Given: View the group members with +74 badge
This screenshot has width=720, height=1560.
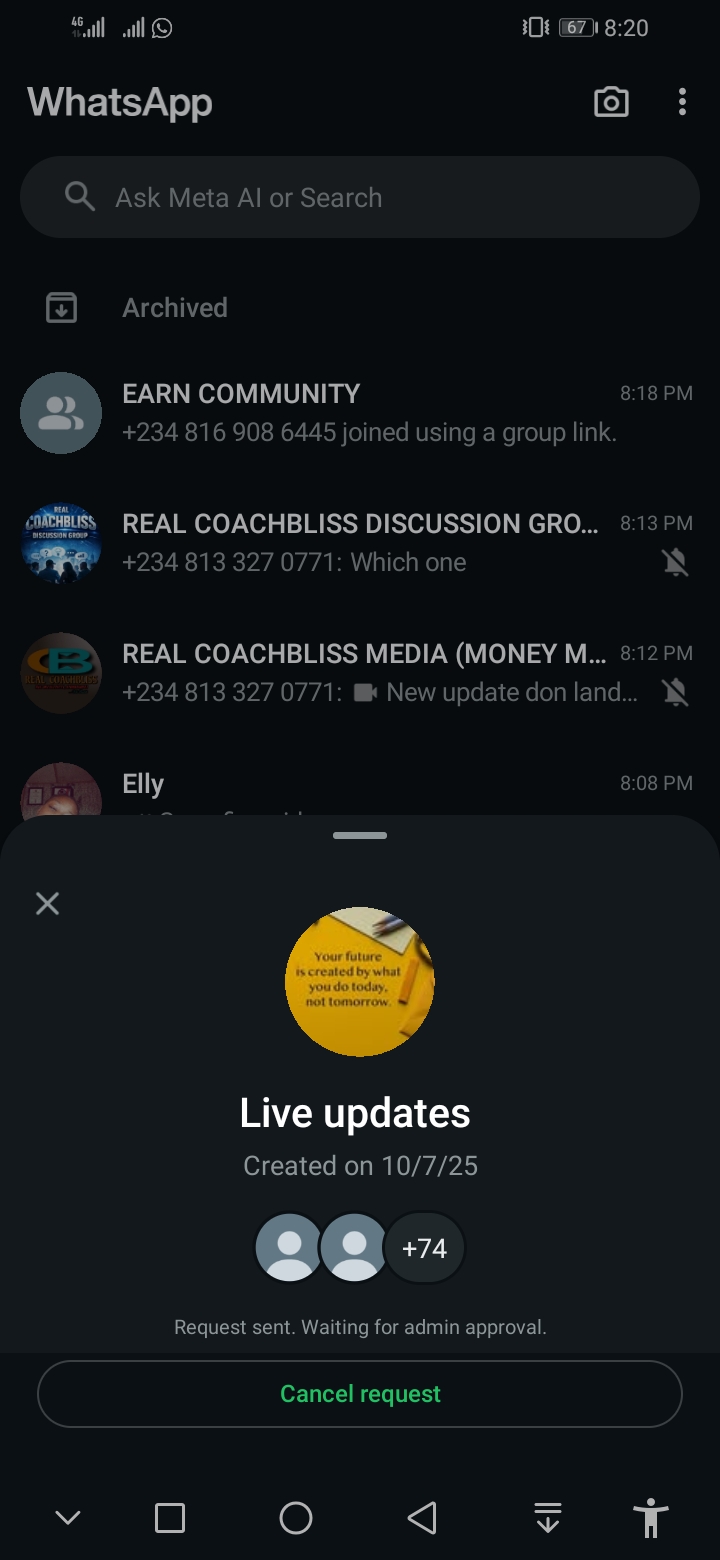Looking at the screenshot, I should click(x=424, y=1248).
